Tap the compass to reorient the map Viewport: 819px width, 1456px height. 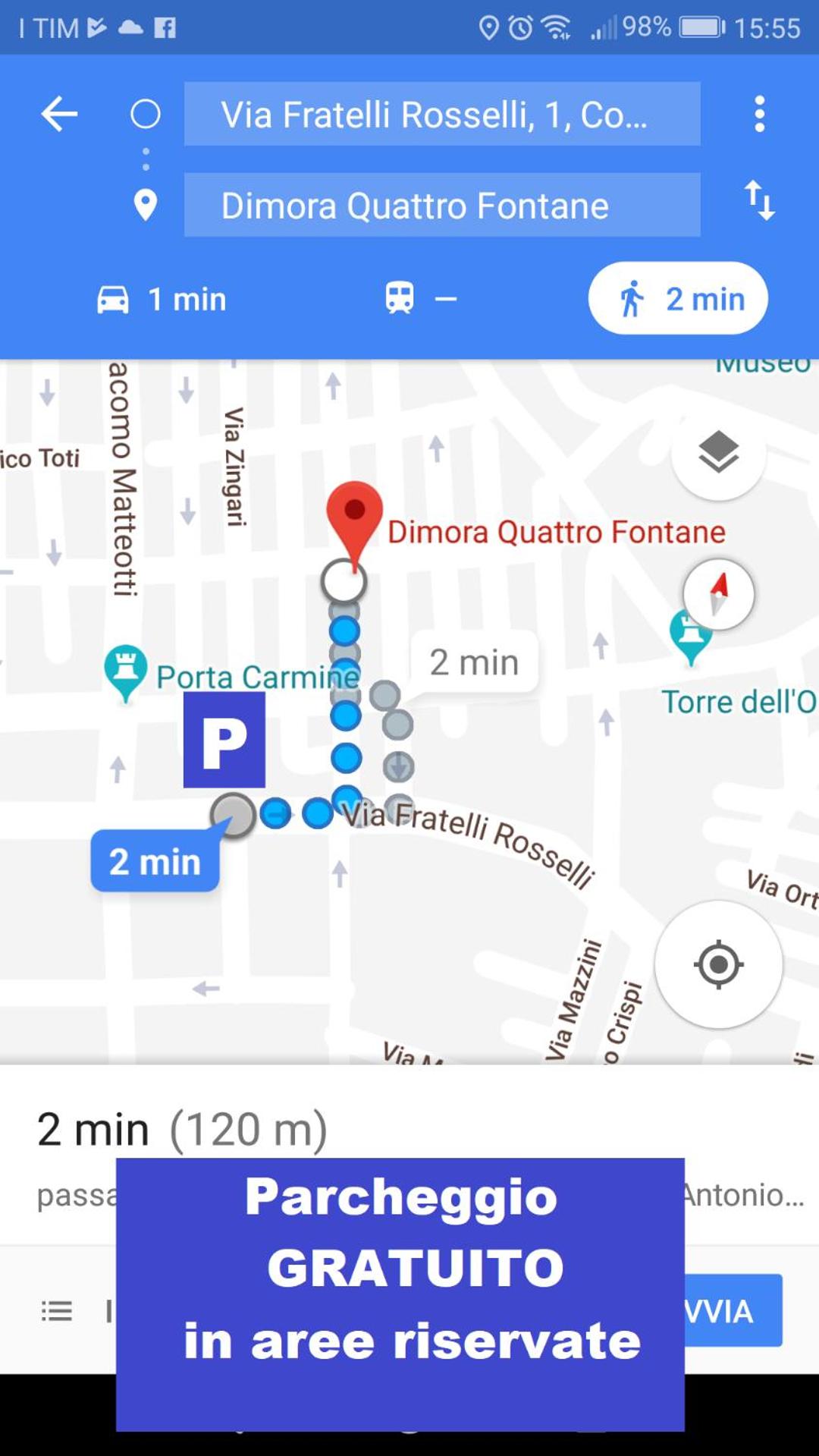tap(718, 594)
